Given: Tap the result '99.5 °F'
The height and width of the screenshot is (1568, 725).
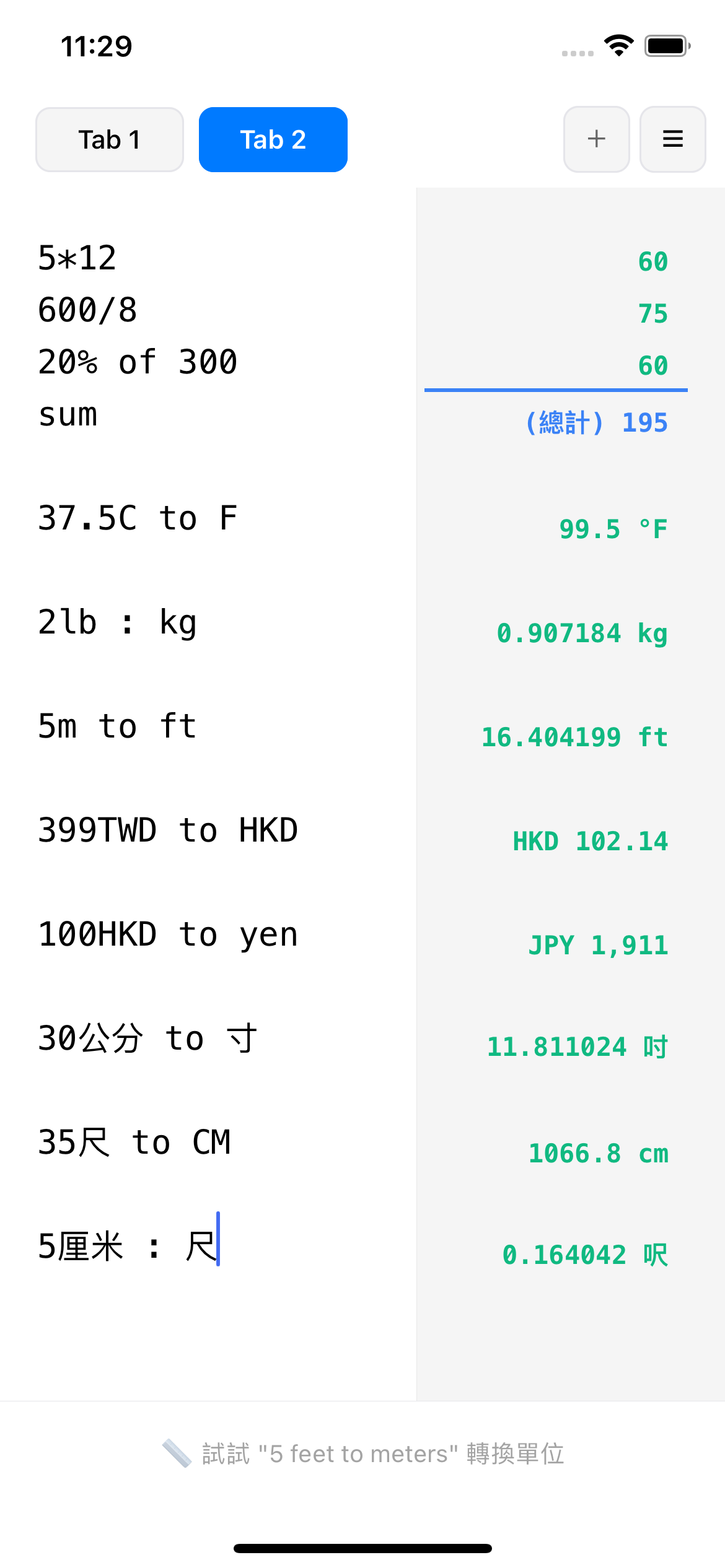Looking at the screenshot, I should 613,528.
